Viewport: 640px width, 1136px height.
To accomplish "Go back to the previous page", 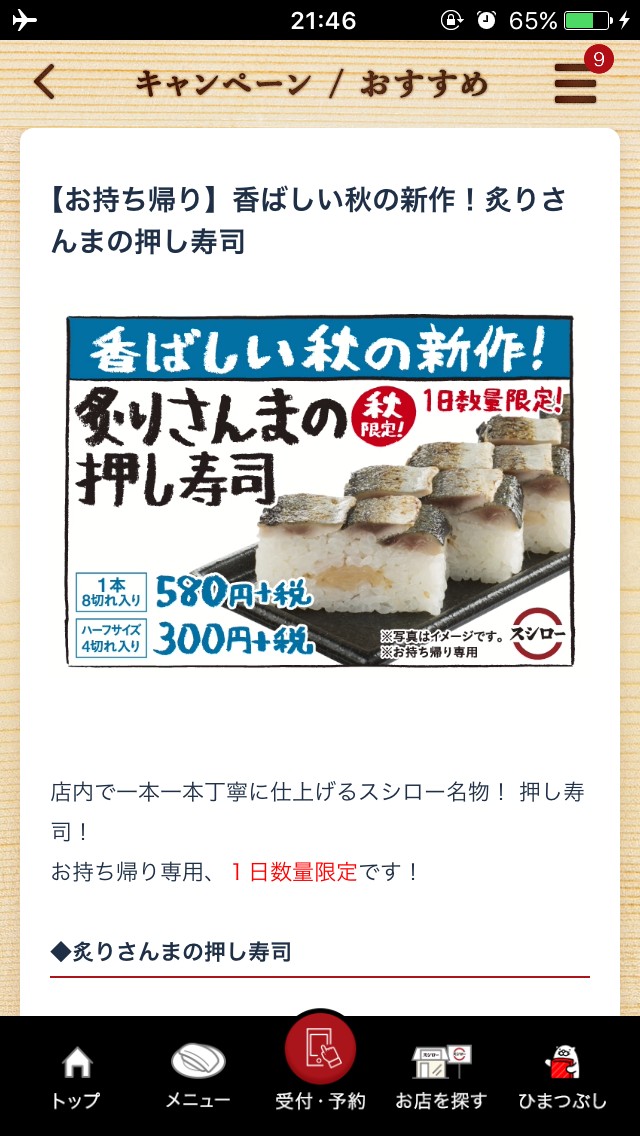I will (45, 82).
